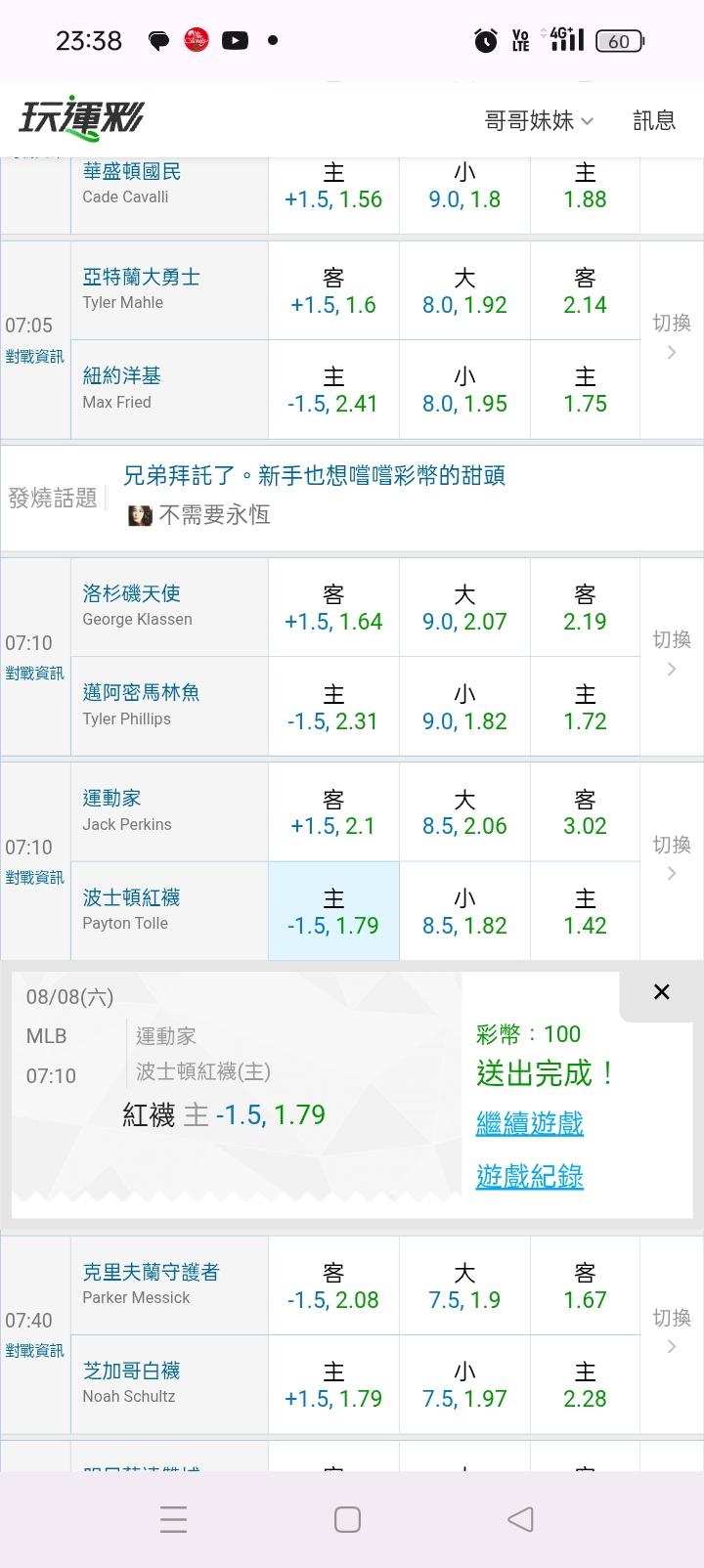Screen dimensions: 704x1568
Task: Tap the 玩運彩 logo to go home
Action: click(x=81, y=119)
